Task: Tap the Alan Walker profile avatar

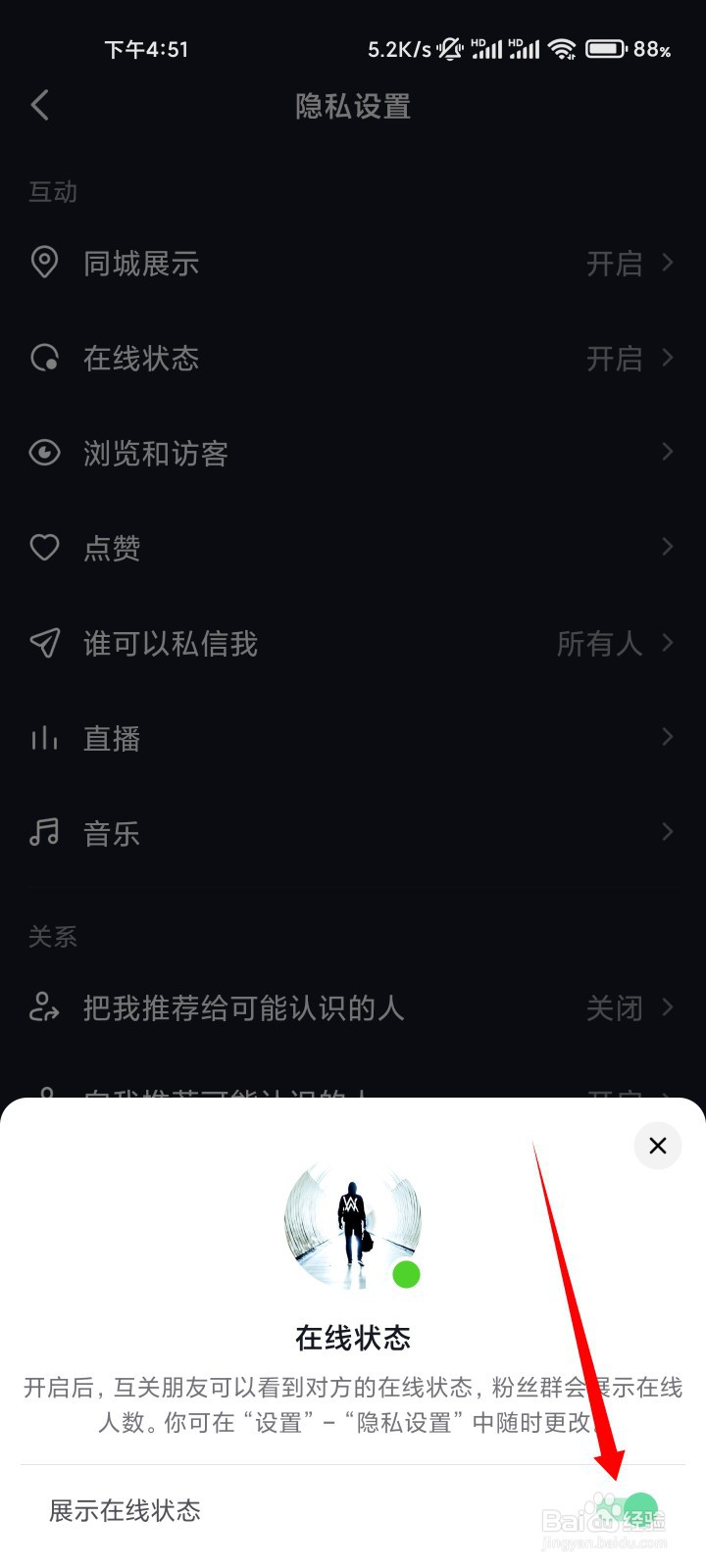Action: pyautogui.click(x=353, y=1225)
